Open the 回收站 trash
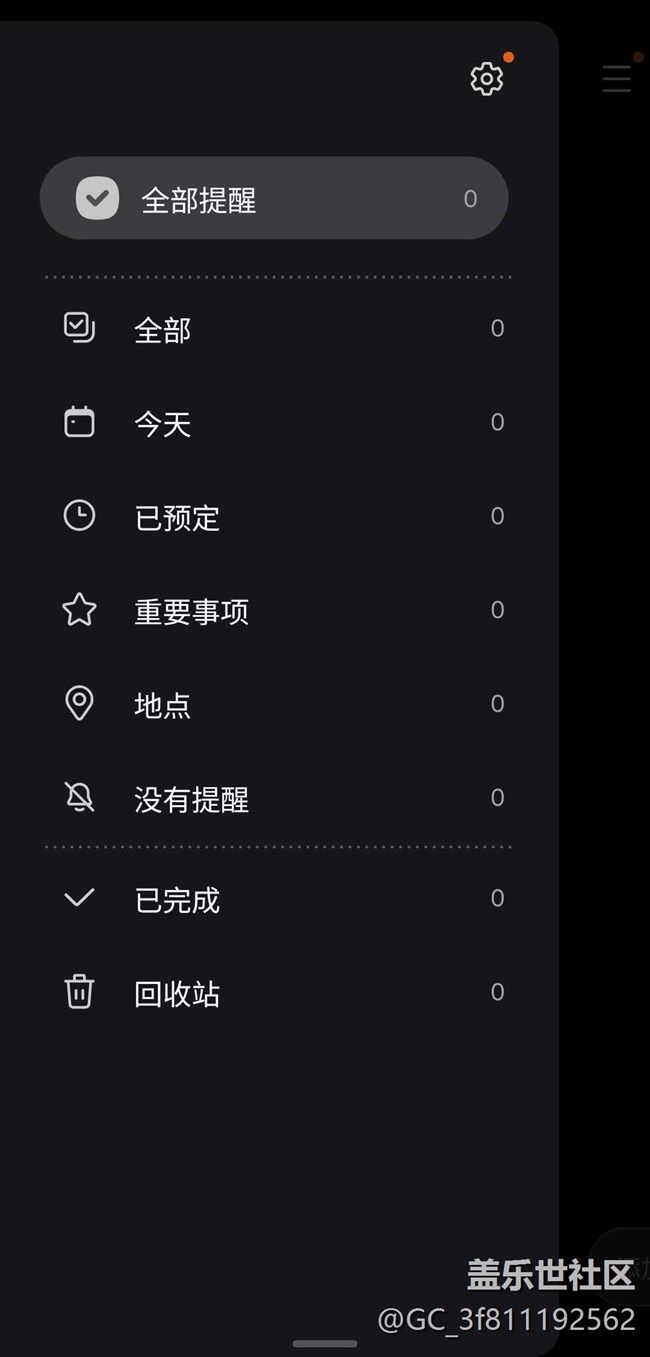The image size is (650, 1357). click(x=278, y=993)
